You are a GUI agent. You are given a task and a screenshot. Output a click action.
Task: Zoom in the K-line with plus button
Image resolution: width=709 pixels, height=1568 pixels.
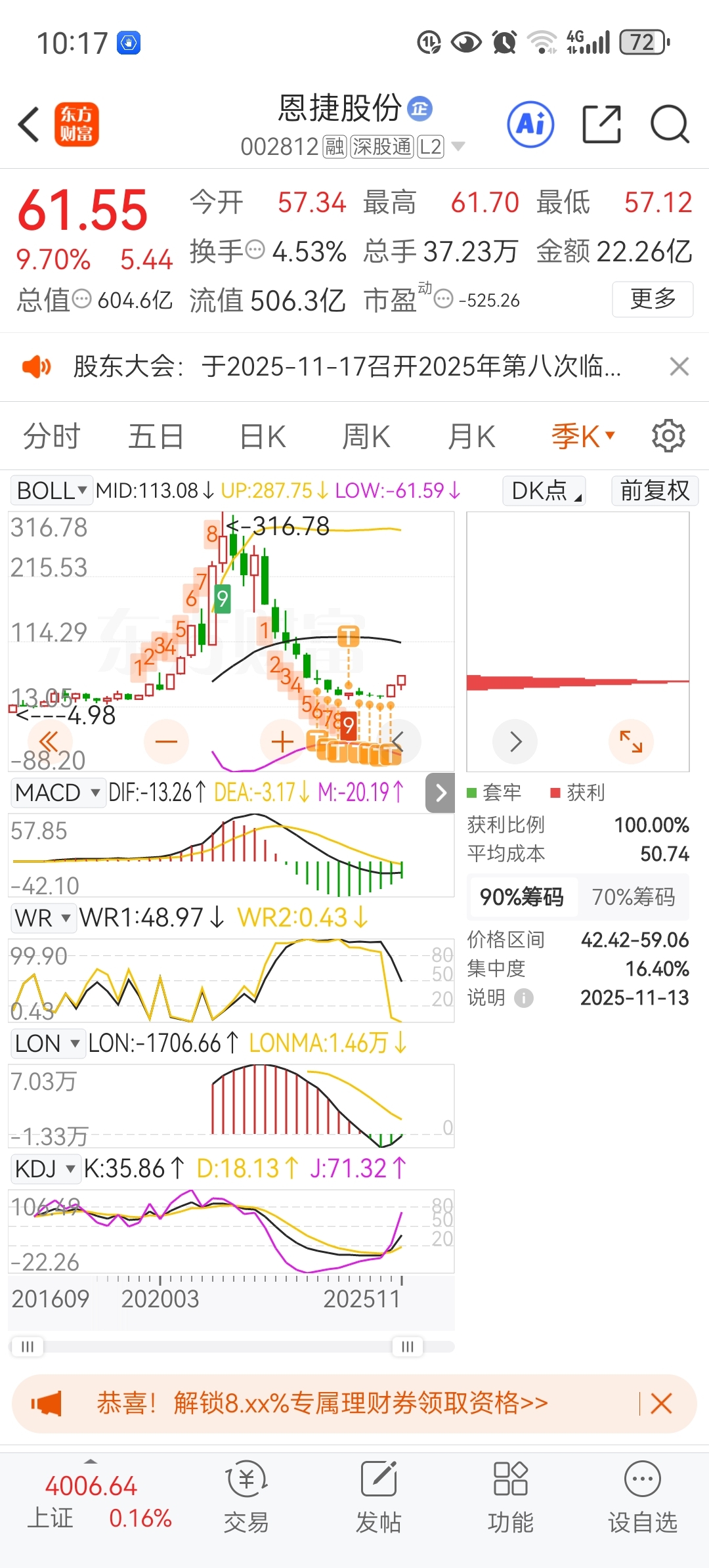282,741
